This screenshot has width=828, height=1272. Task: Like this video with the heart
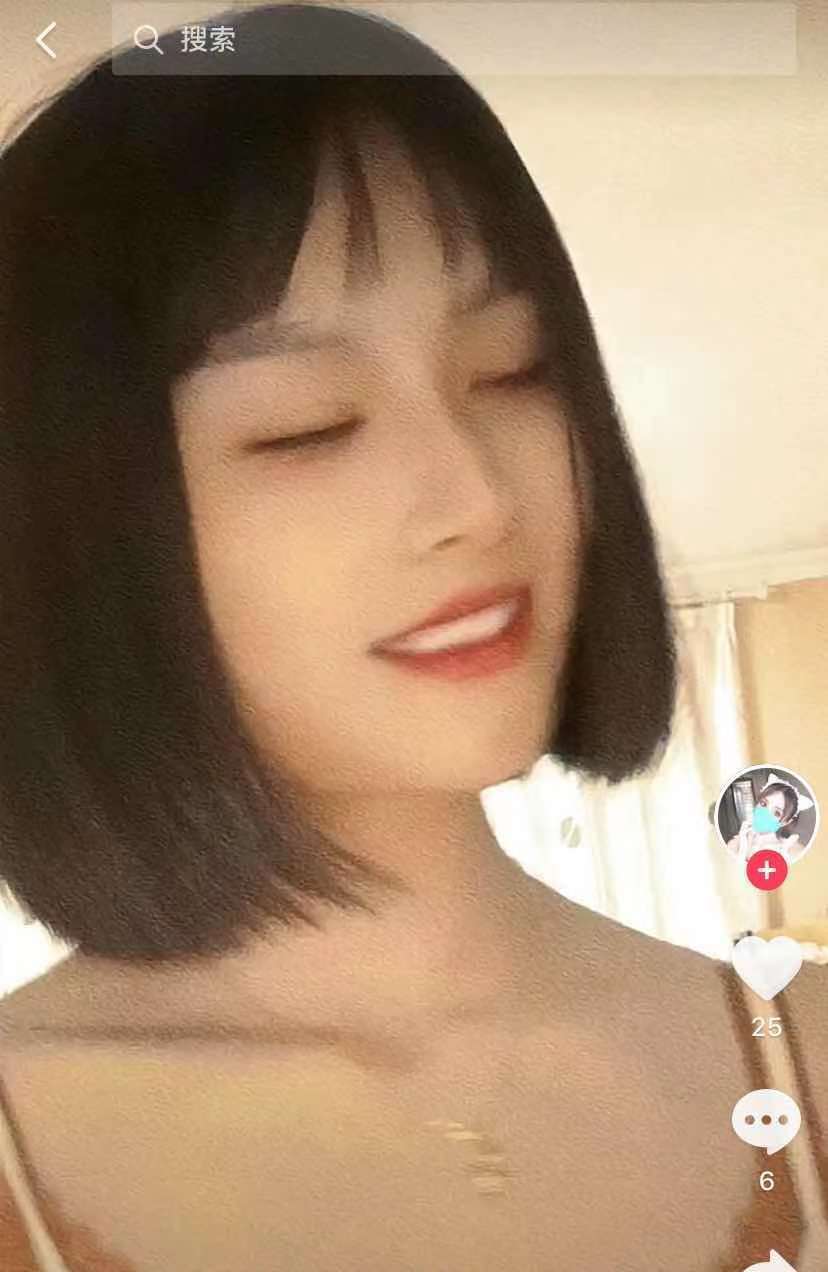pyautogui.click(x=767, y=967)
